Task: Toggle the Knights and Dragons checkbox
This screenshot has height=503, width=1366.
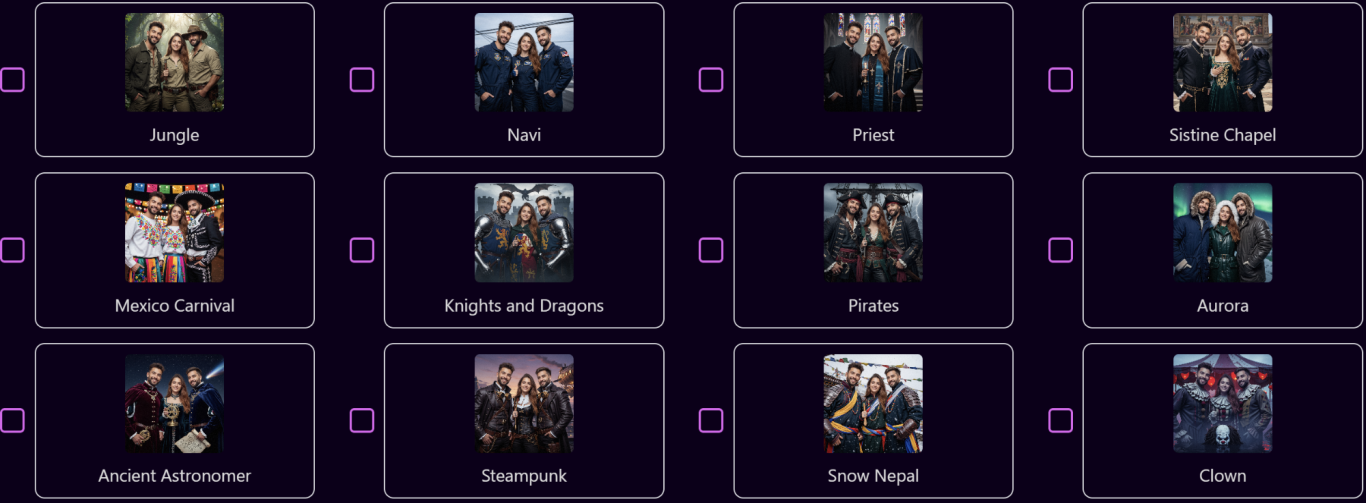Action: tap(361, 250)
